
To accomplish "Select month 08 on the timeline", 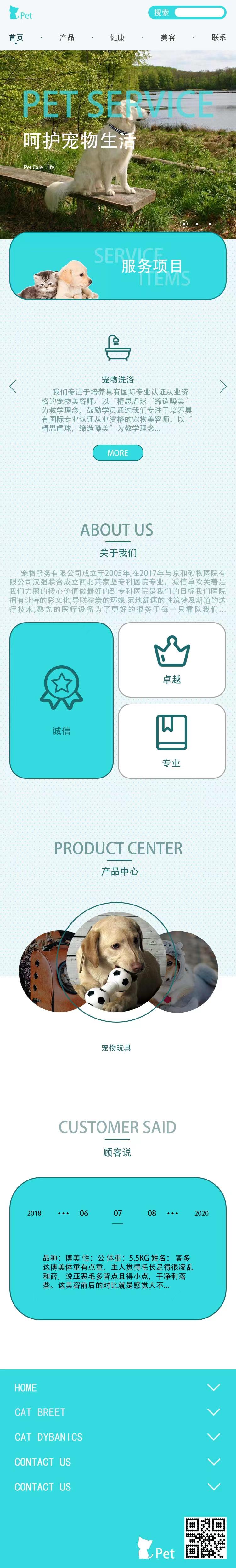I will [152, 1213].
